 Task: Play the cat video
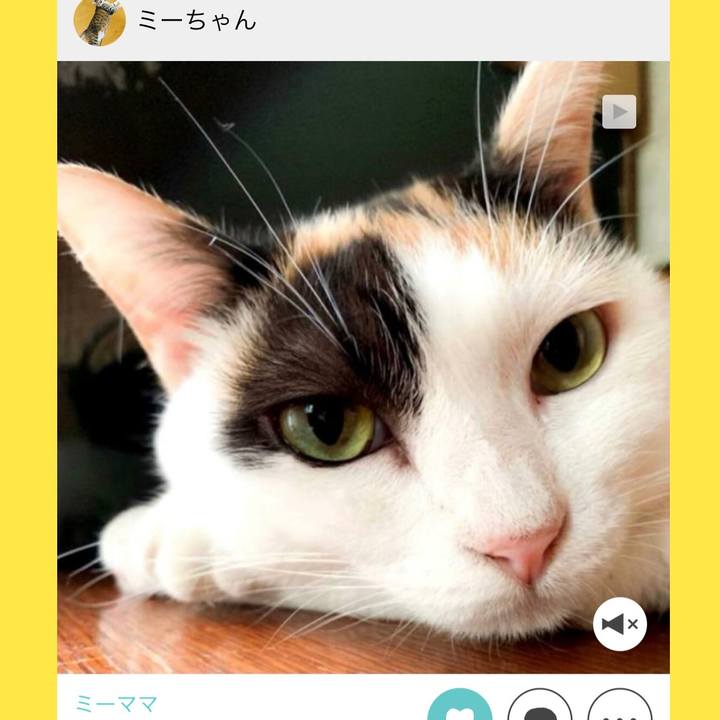[x=619, y=112]
